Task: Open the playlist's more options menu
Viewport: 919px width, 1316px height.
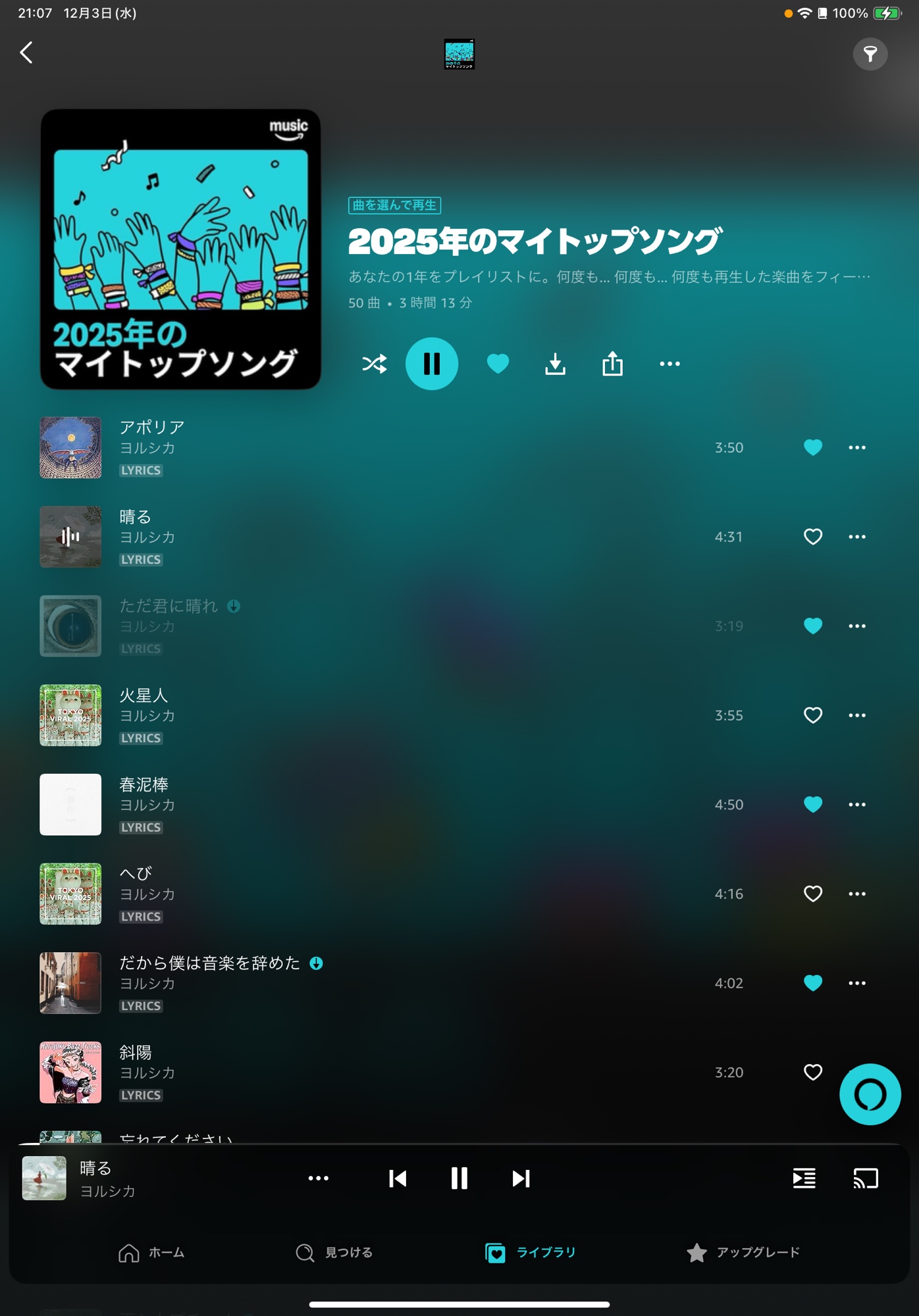Action: click(x=670, y=364)
